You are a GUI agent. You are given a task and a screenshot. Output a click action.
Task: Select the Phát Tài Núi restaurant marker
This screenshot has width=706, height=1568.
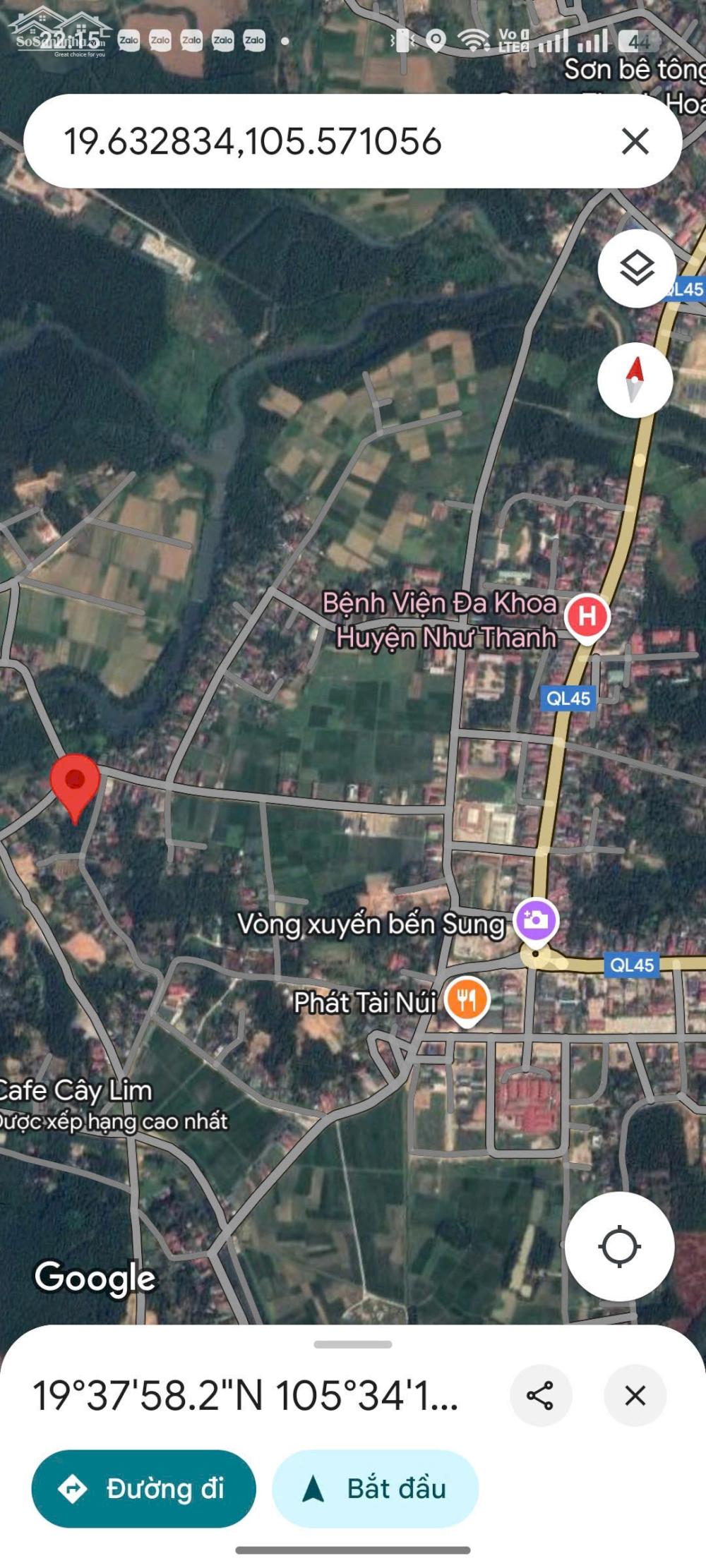coord(467,1000)
